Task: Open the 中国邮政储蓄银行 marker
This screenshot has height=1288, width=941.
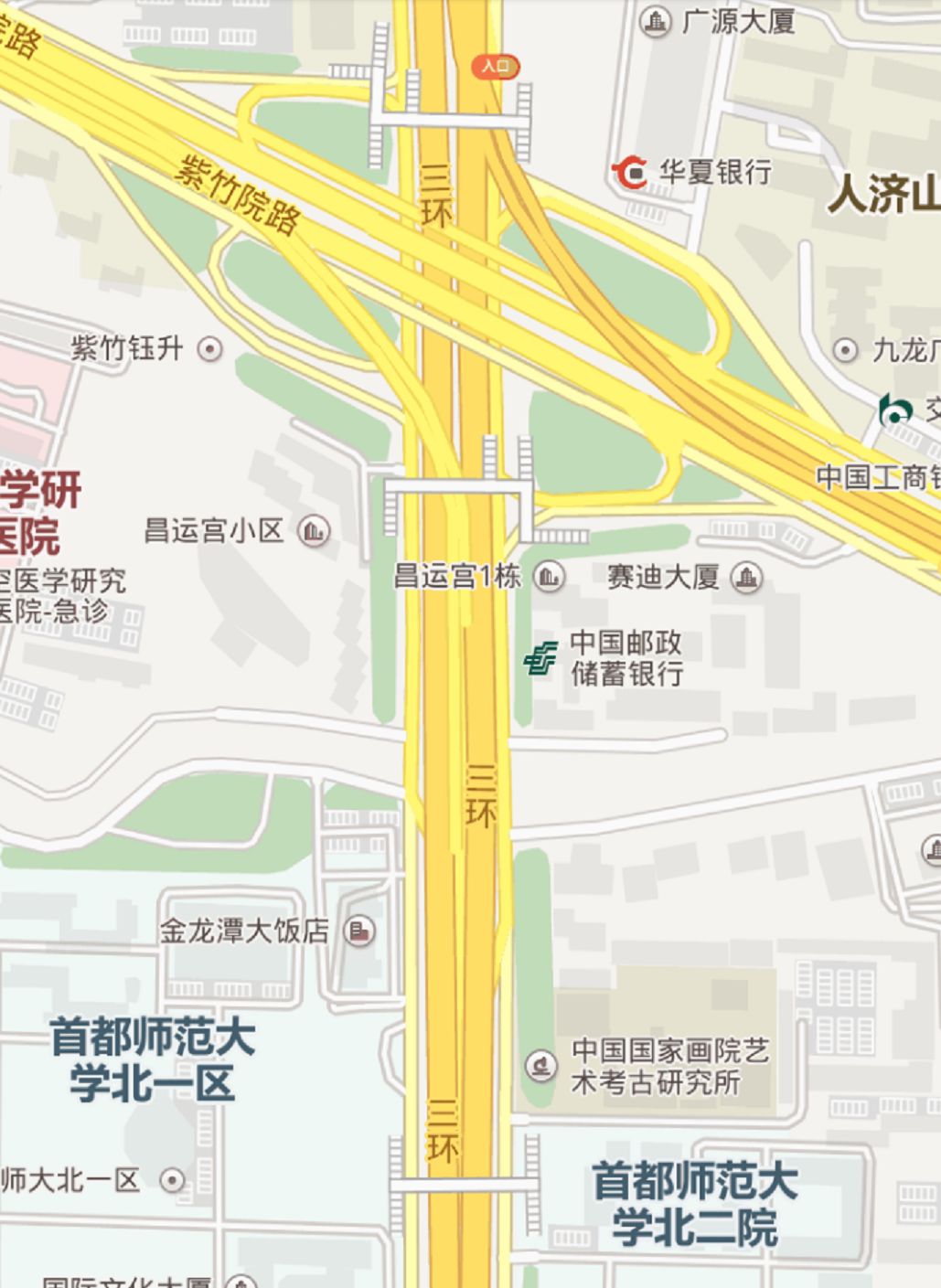Action: click(540, 658)
